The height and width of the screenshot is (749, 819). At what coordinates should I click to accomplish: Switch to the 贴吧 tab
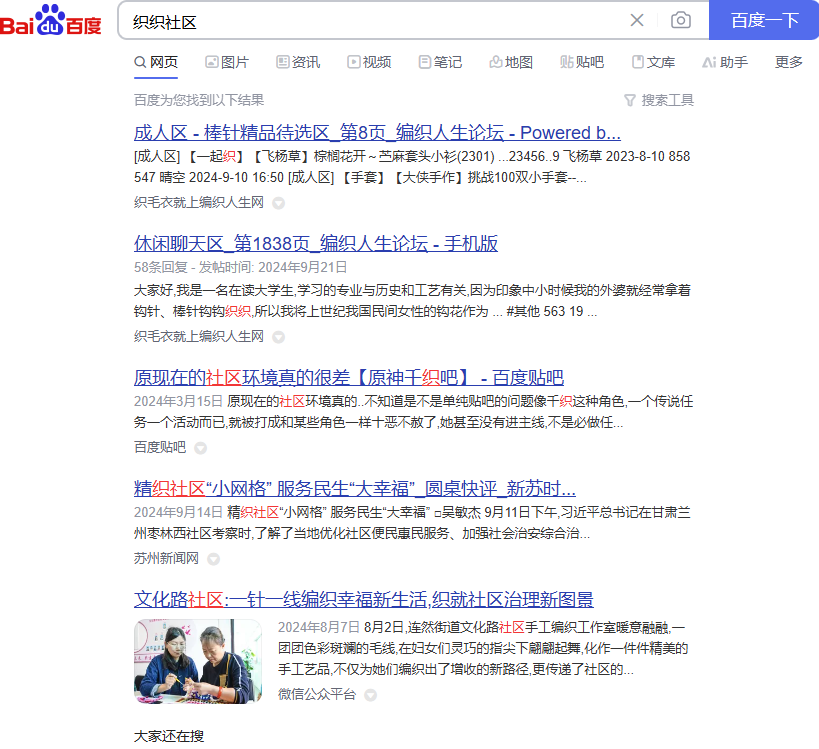(x=582, y=62)
